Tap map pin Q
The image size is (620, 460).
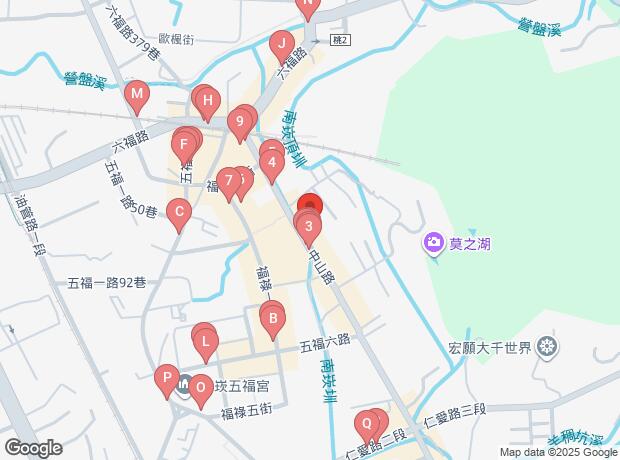367,424
